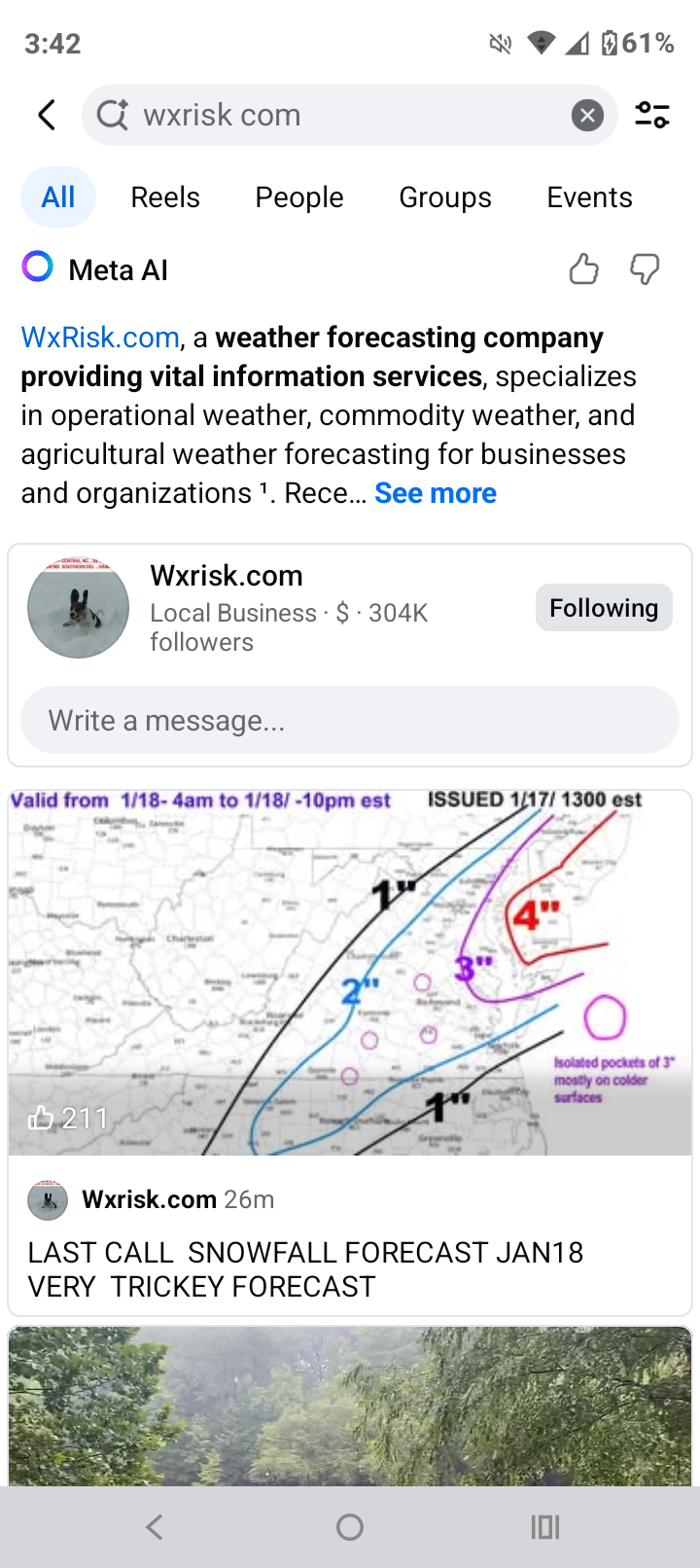Image resolution: width=700 pixels, height=1568 pixels.
Task: Open the search filters icon
Action: click(651, 115)
